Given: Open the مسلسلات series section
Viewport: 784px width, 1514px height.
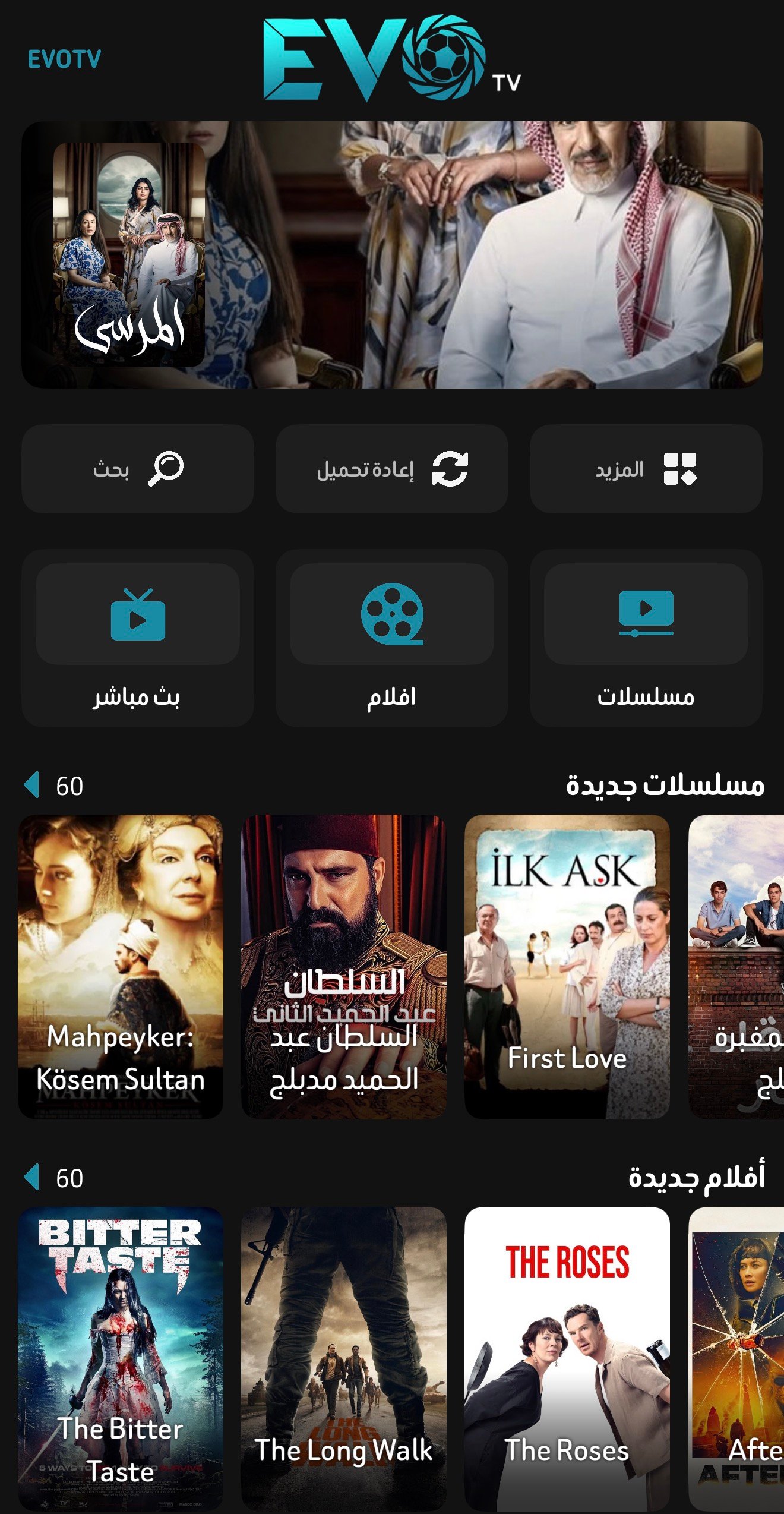Looking at the screenshot, I should point(646,638).
